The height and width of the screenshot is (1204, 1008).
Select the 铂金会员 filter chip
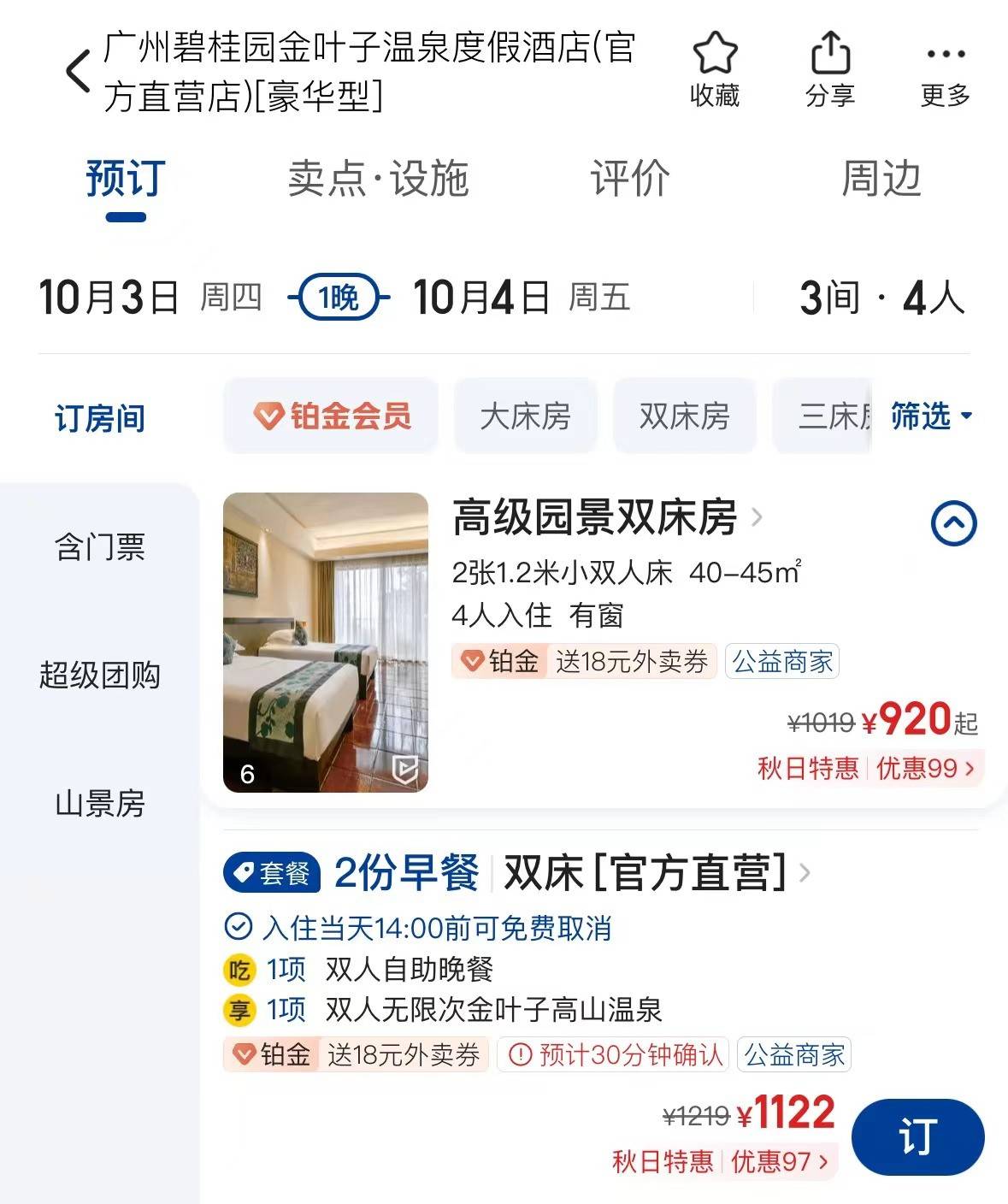332,416
